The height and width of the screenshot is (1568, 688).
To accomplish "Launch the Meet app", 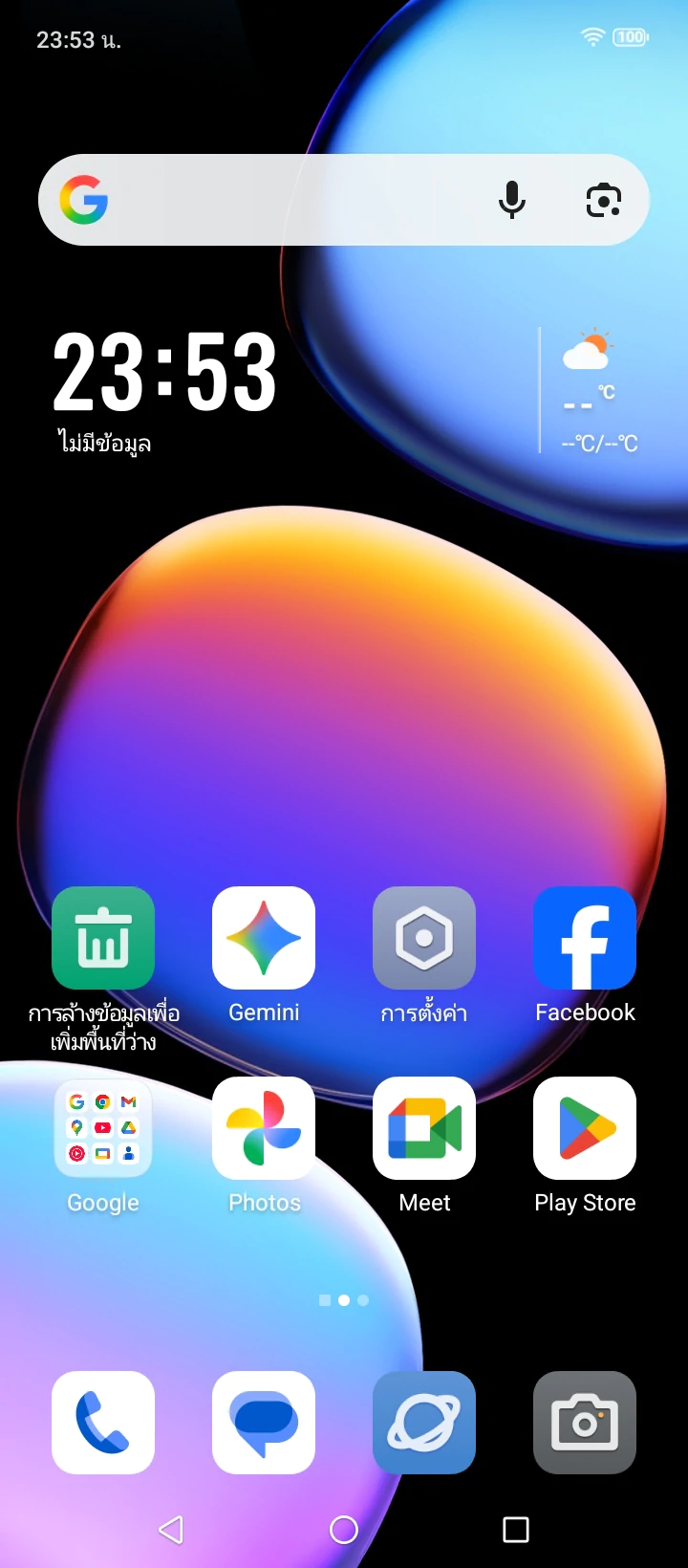I will [x=424, y=1128].
